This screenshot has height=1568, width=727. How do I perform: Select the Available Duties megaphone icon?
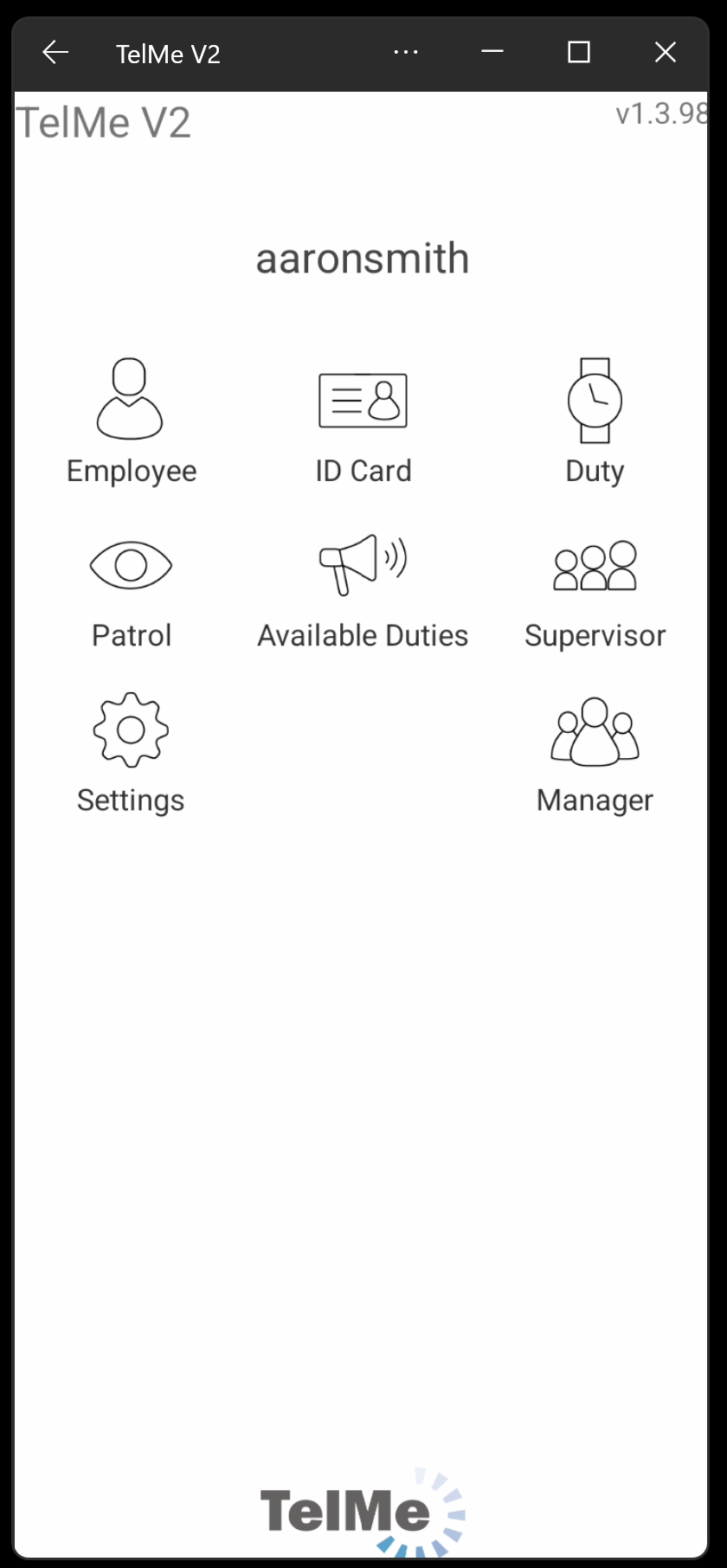click(363, 564)
